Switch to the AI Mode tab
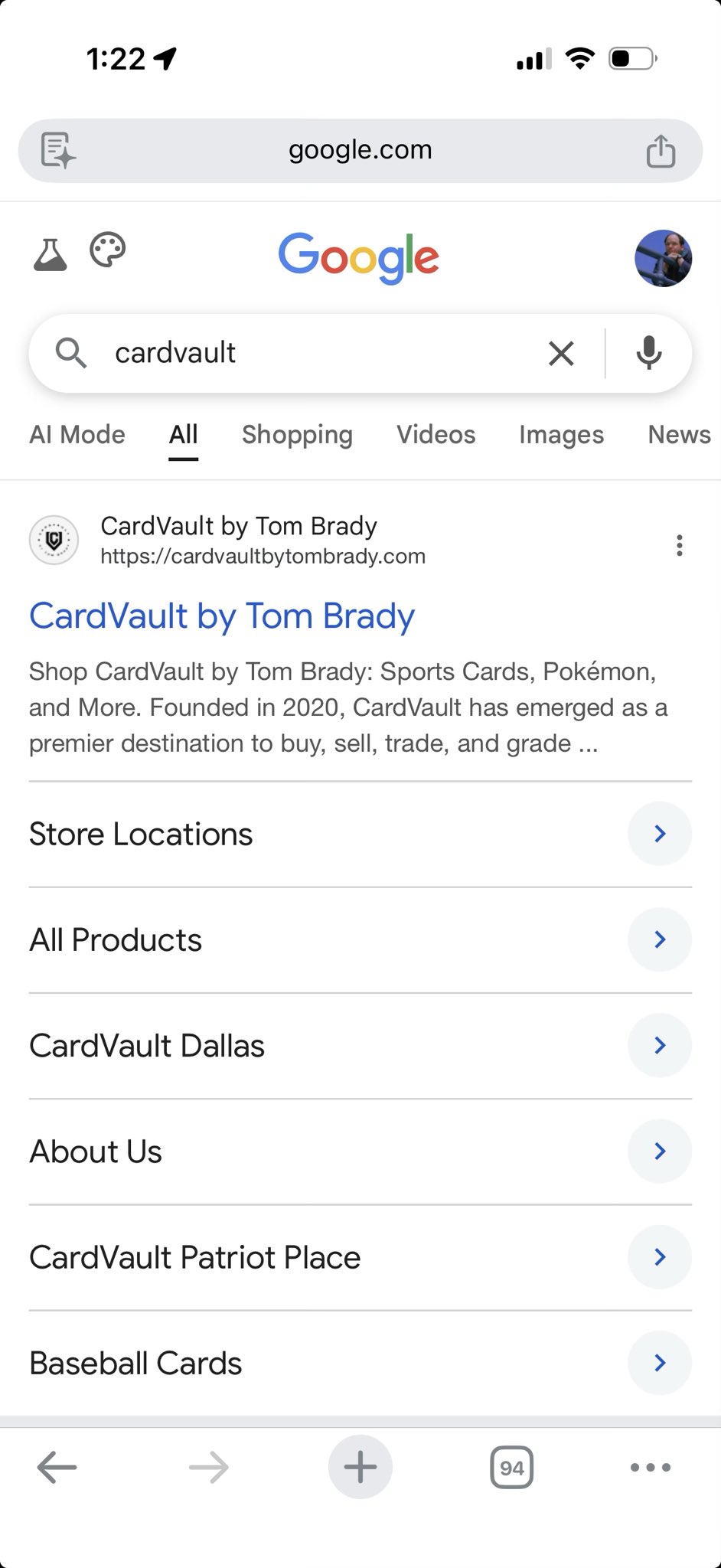The height and width of the screenshot is (1568, 721). point(77,435)
